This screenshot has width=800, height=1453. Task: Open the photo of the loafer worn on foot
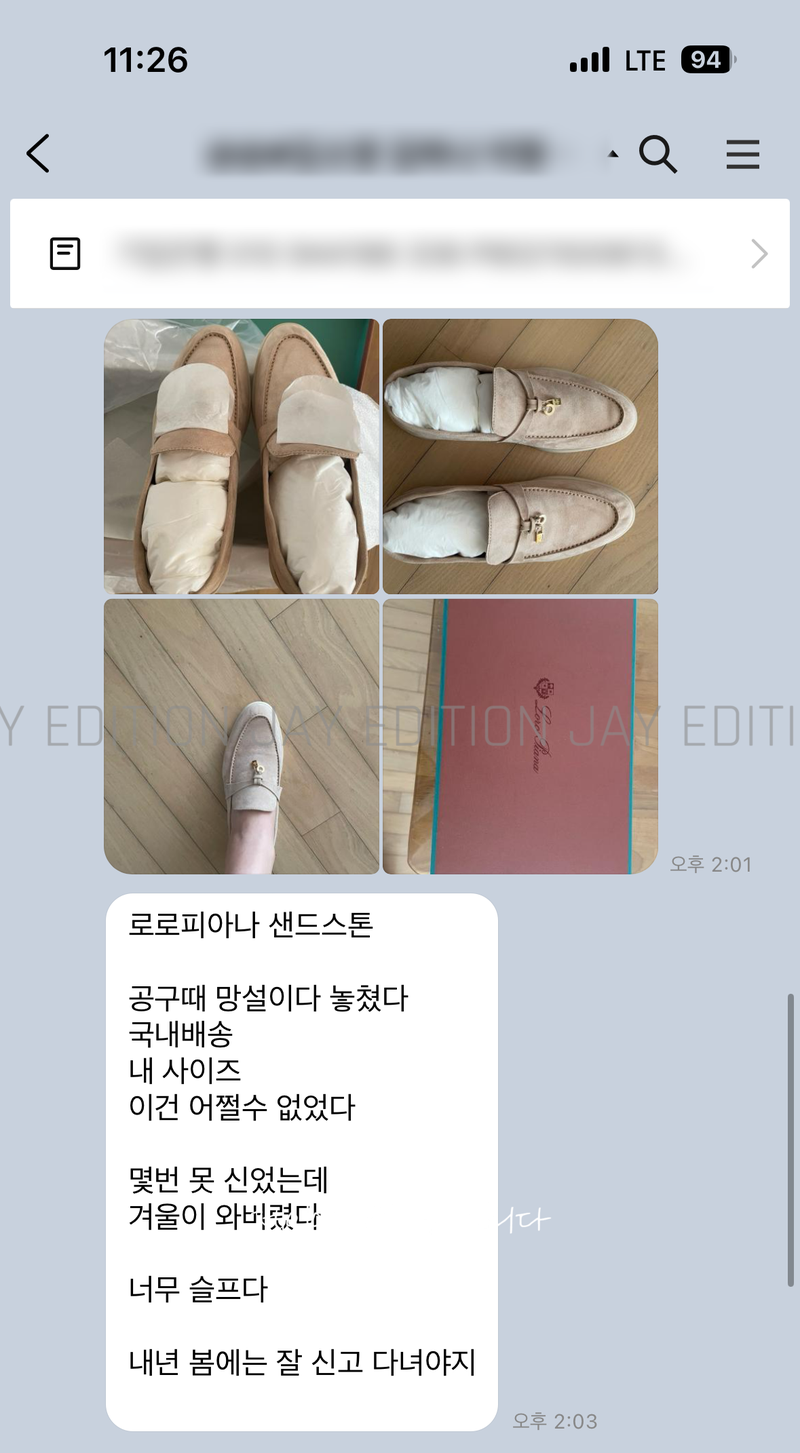point(241,736)
